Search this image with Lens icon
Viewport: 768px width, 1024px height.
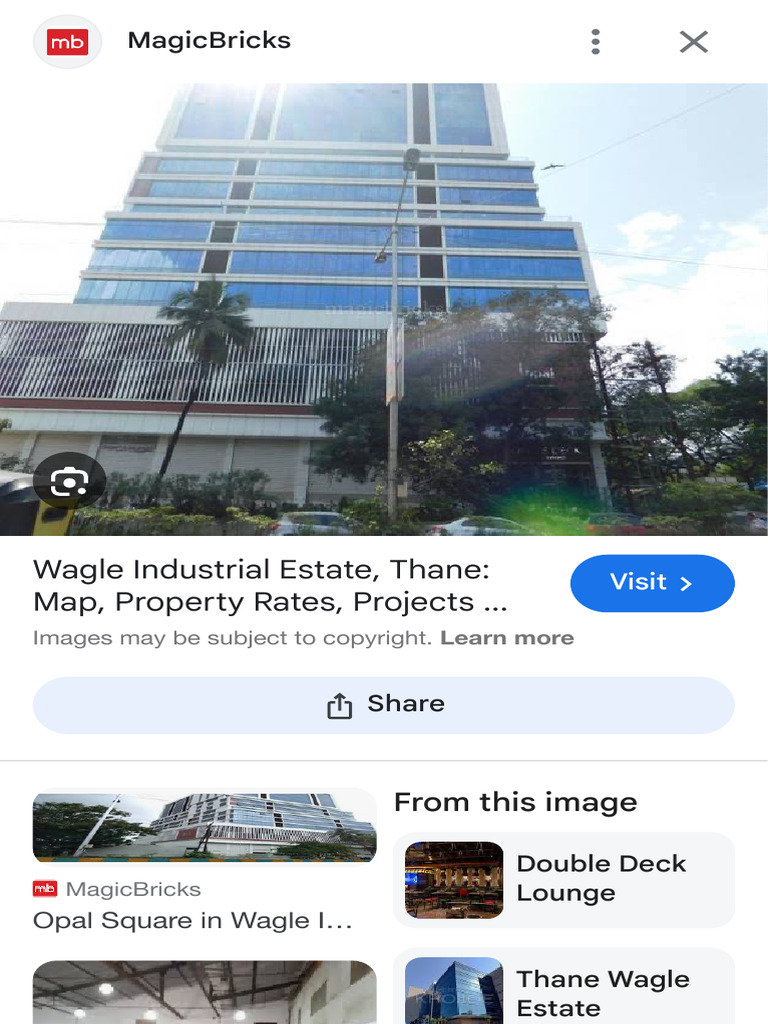[69, 483]
